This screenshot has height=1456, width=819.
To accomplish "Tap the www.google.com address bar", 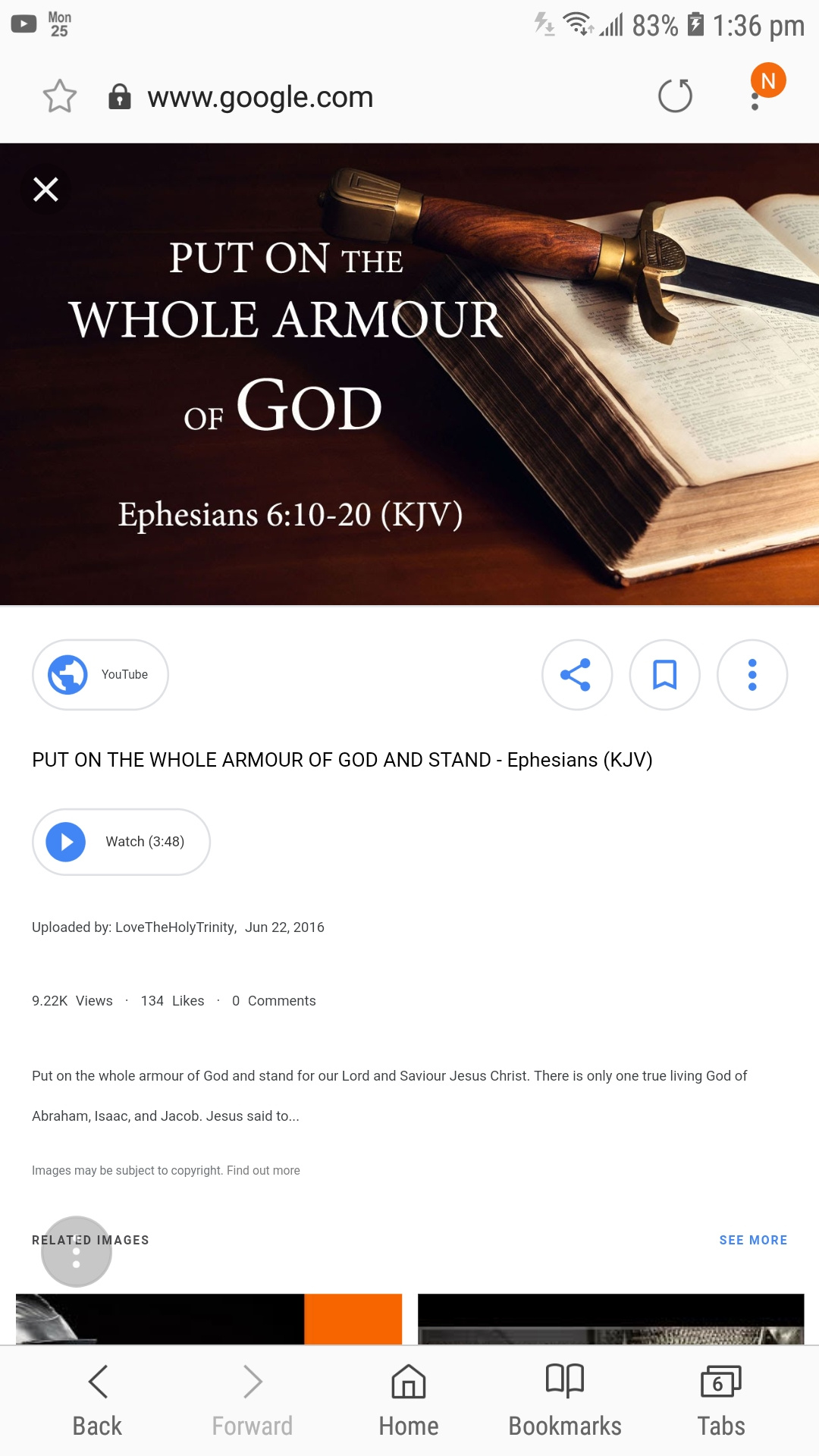I will pyautogui.click(x=260, y=97).
